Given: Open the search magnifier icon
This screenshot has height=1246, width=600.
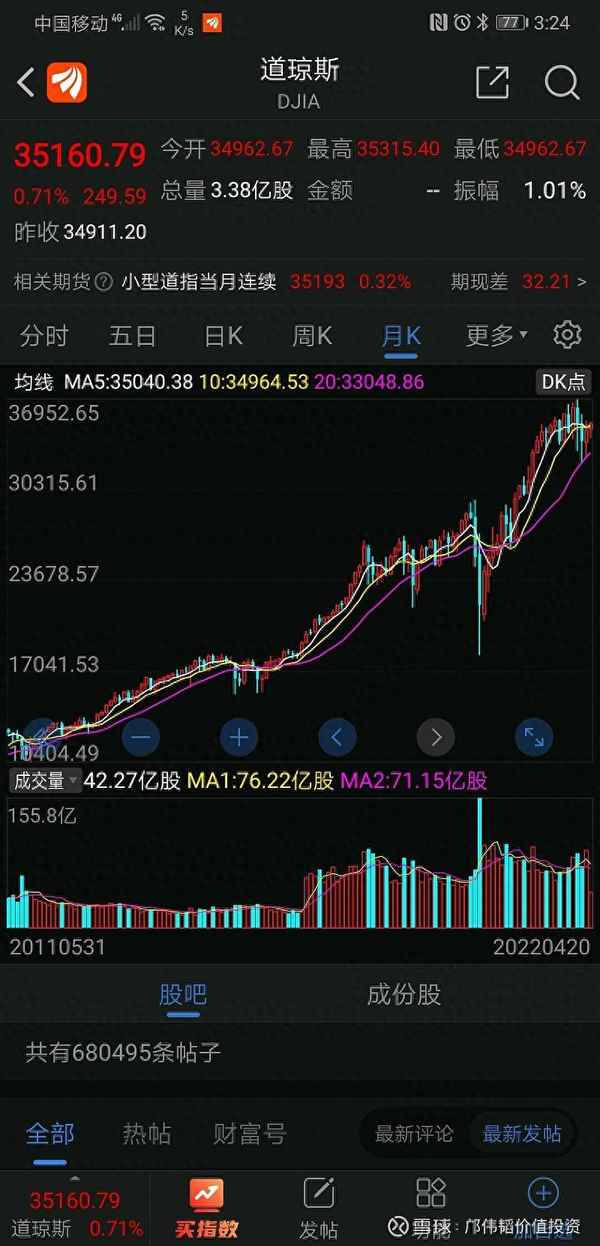Looking at the screenshot, I should click(562, 83).
